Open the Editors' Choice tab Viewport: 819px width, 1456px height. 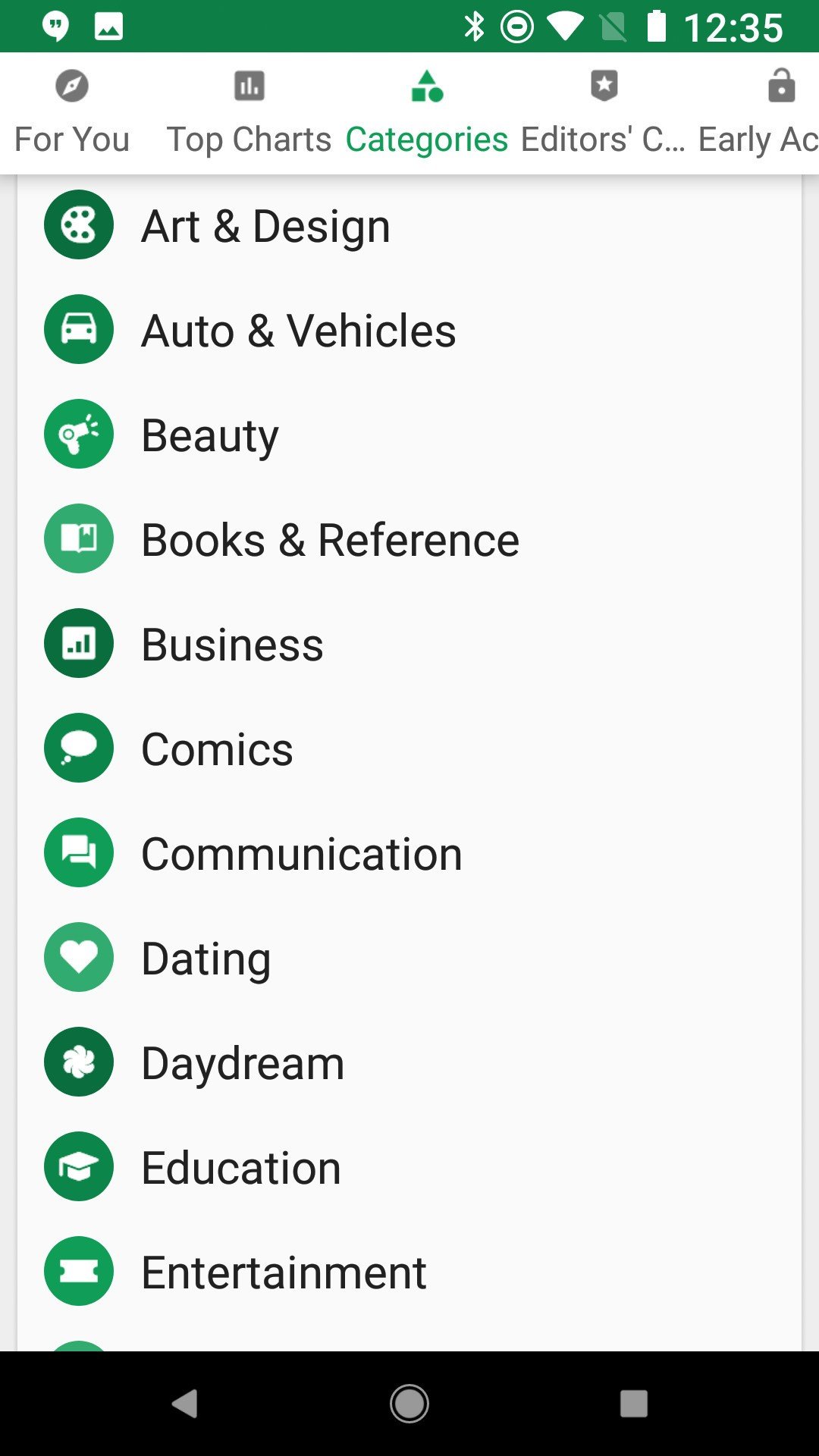pyautogui.click(x=603, y=111)
